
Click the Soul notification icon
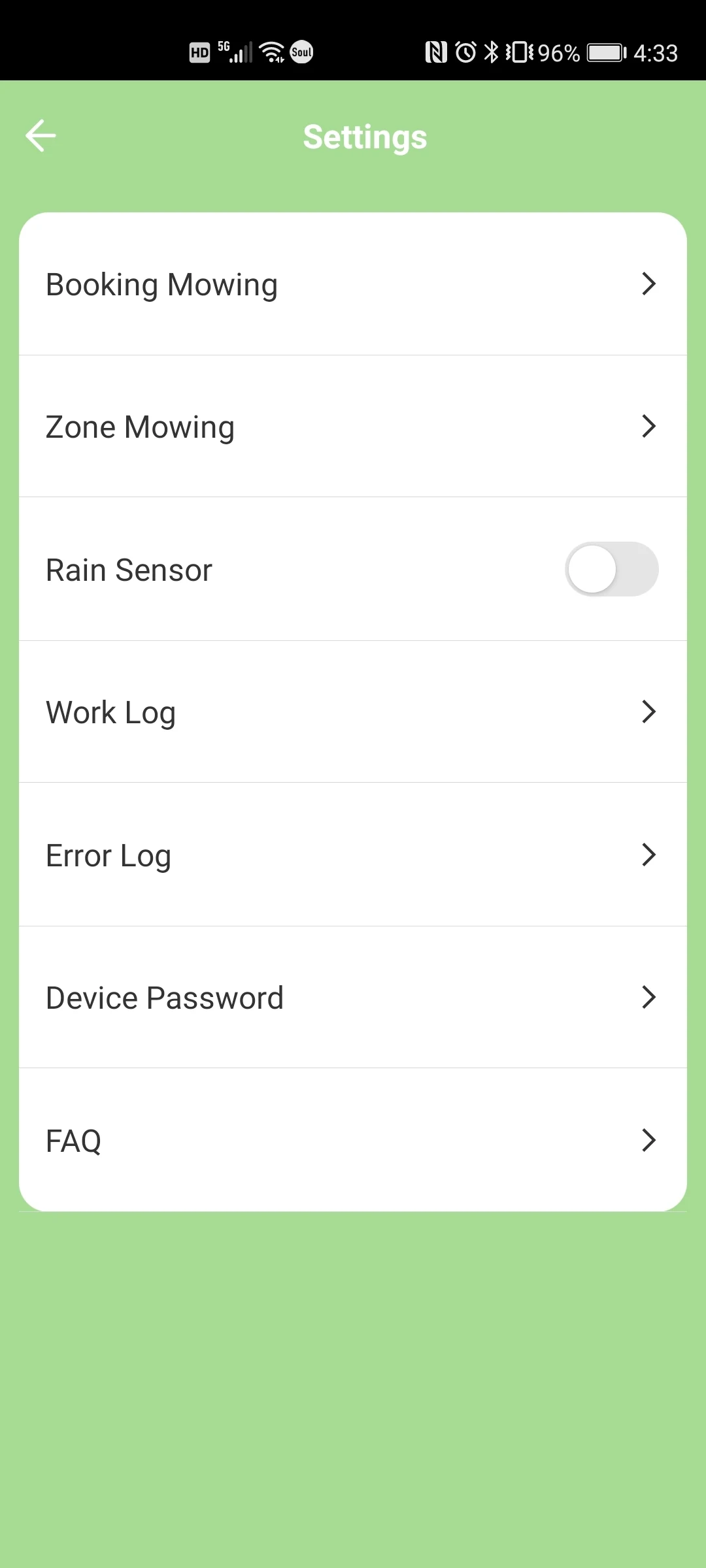click(302, 51)
